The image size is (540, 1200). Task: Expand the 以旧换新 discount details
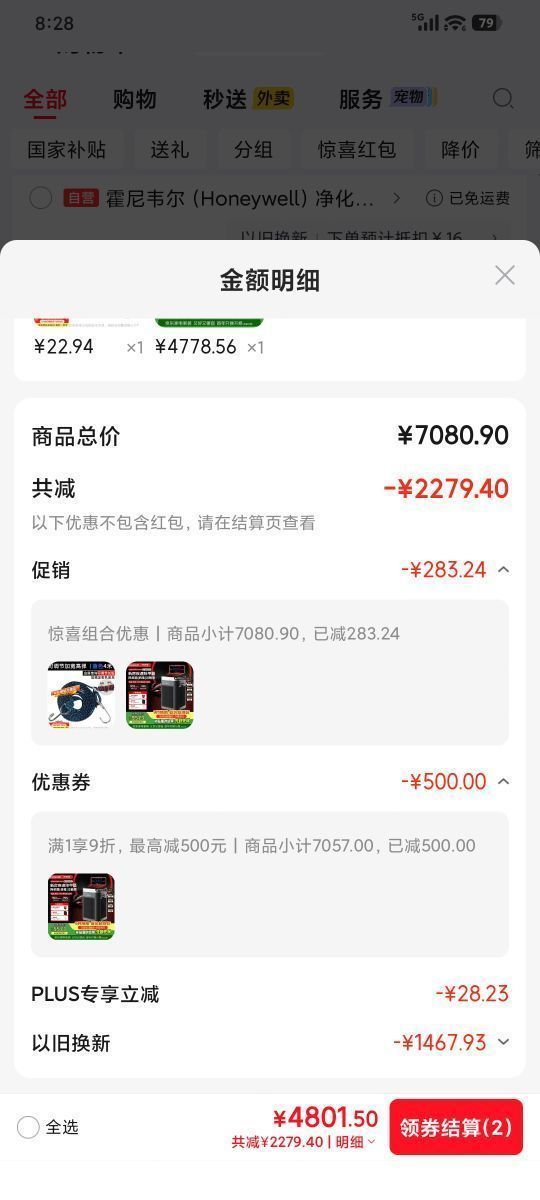(x=503, y=1042)
